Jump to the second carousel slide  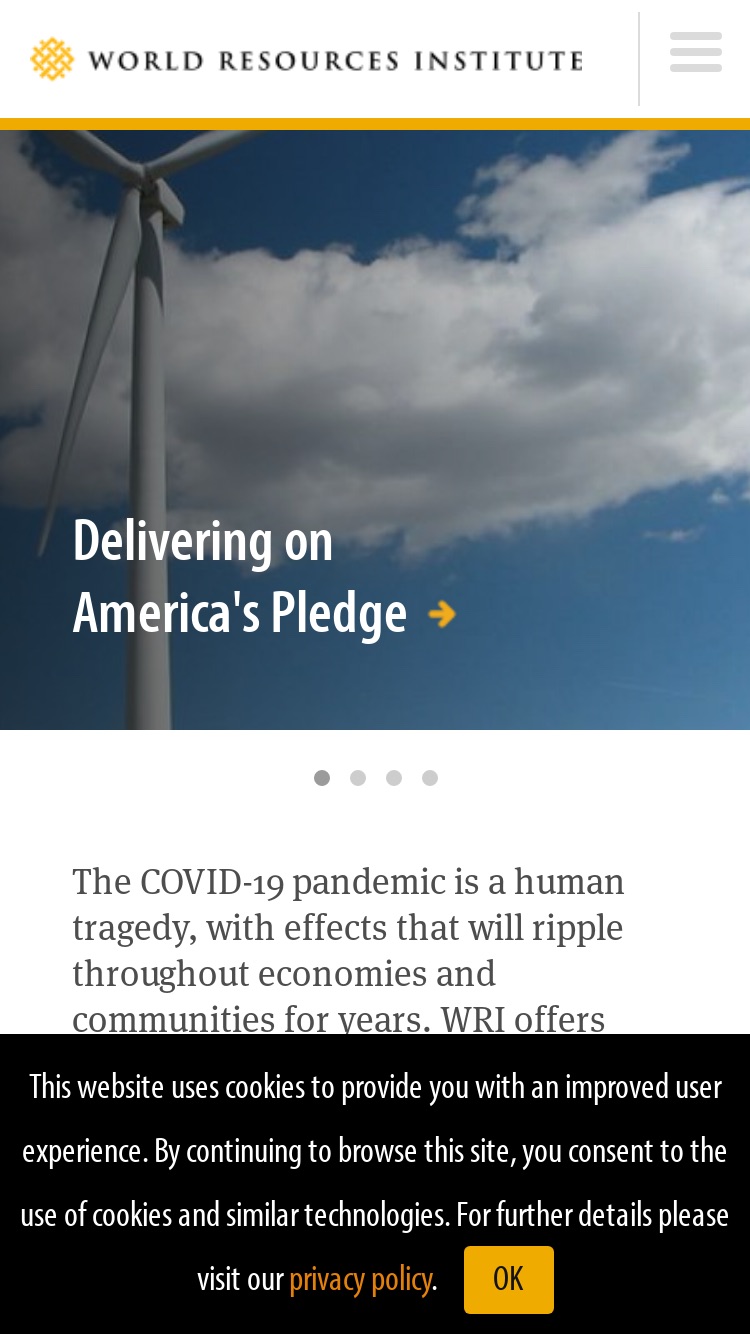358,778
